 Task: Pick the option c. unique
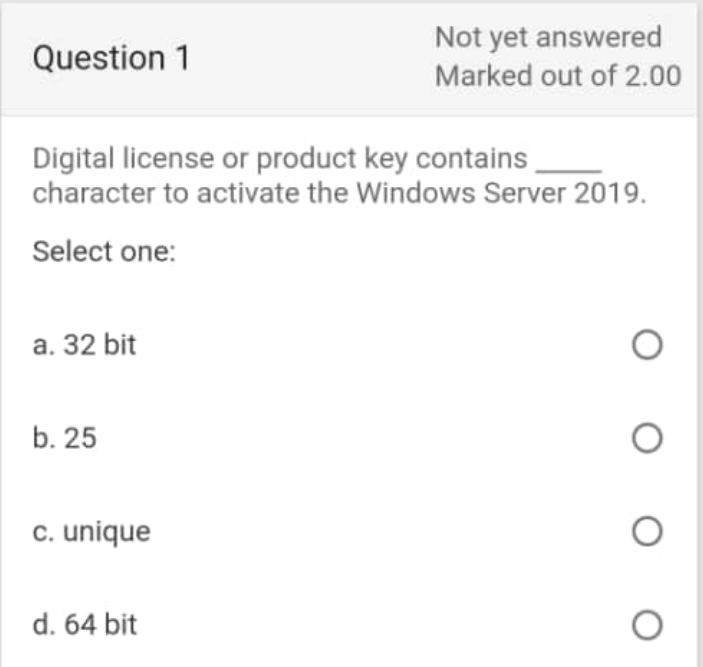(x=647, y=532)
